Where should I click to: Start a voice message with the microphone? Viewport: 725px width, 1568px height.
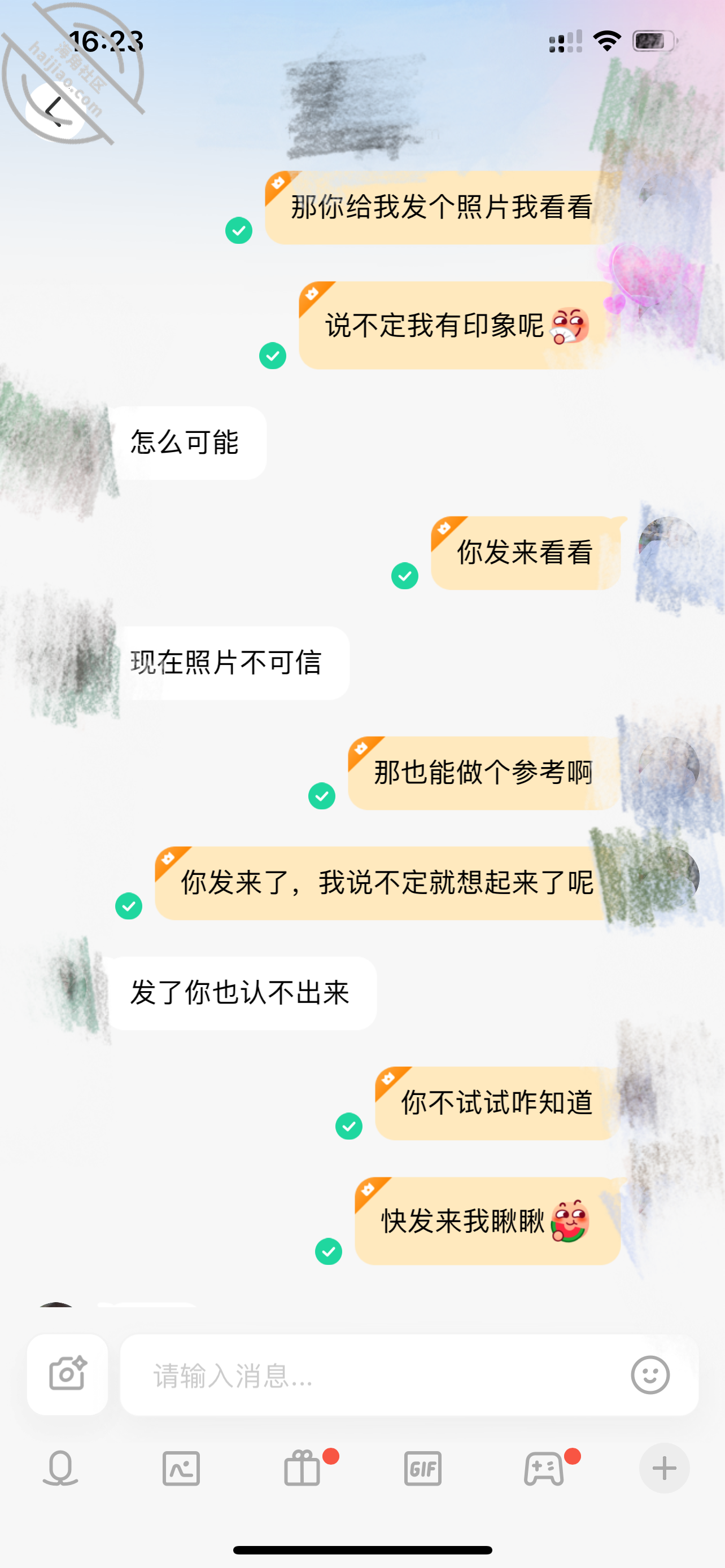click(60, 1468)
